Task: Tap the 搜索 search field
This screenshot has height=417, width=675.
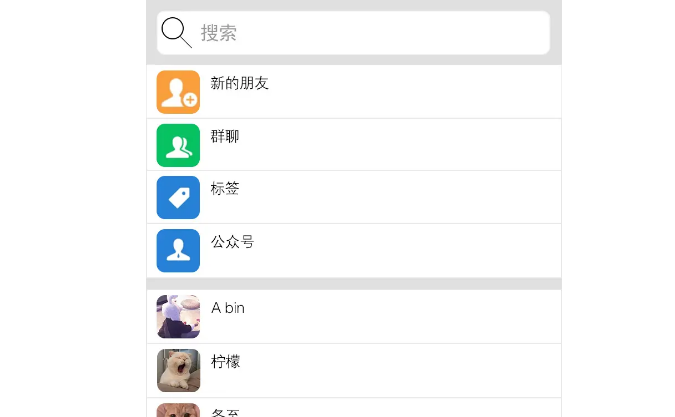Action: coord(353,33)
